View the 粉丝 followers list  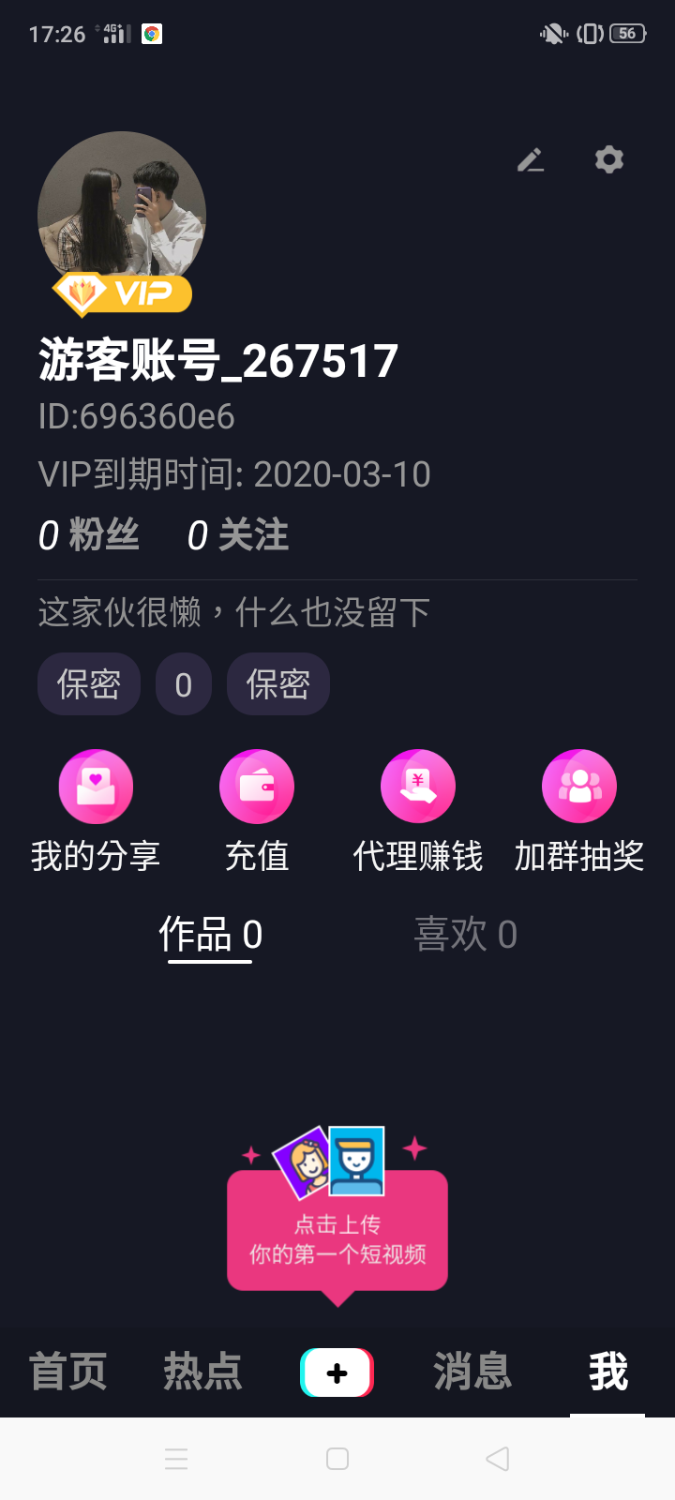point(89,537)
